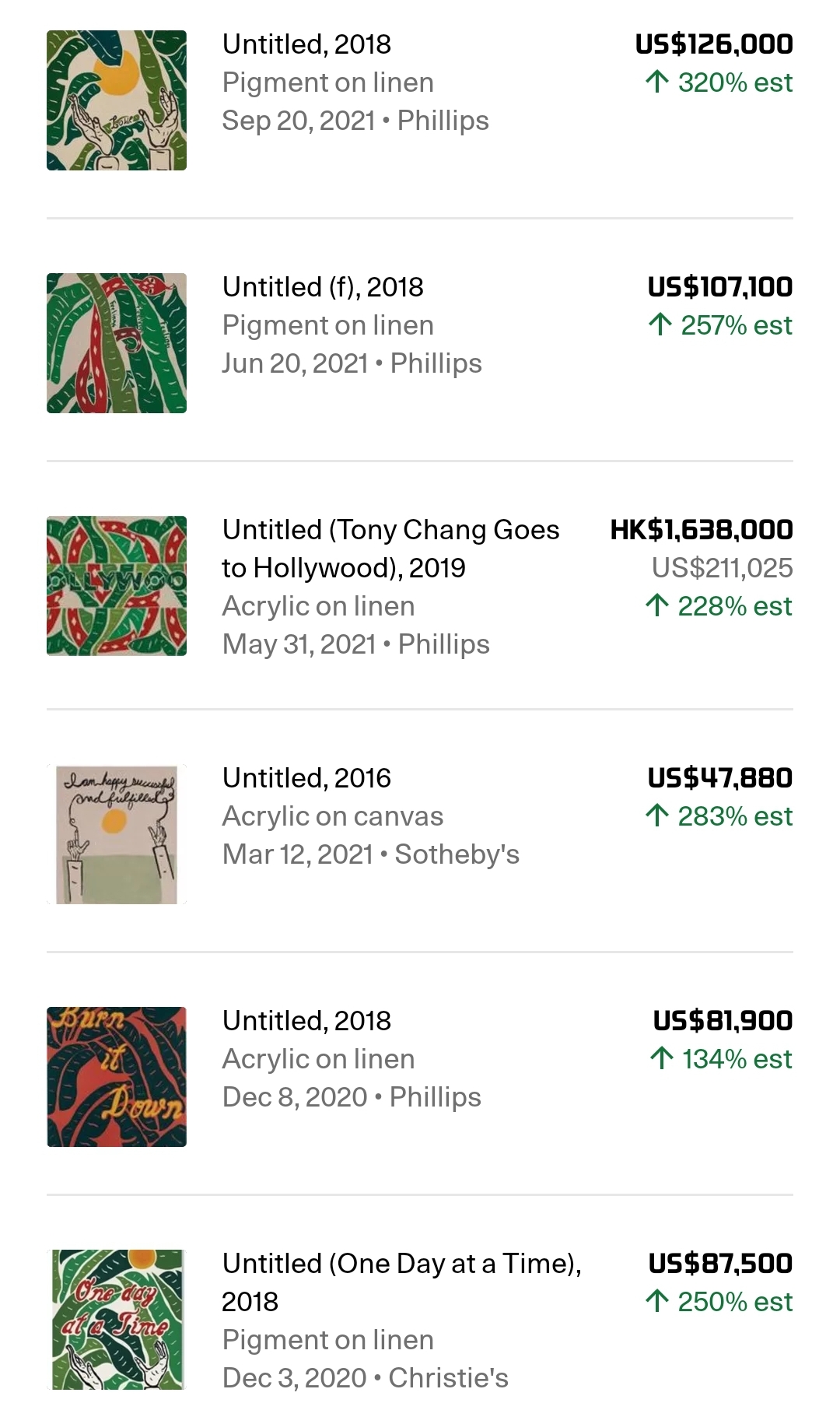Select the Untitled, 2016 Sotheby's auction result
The height and width of the screenshot is (1417, 840).
(306, 779)
